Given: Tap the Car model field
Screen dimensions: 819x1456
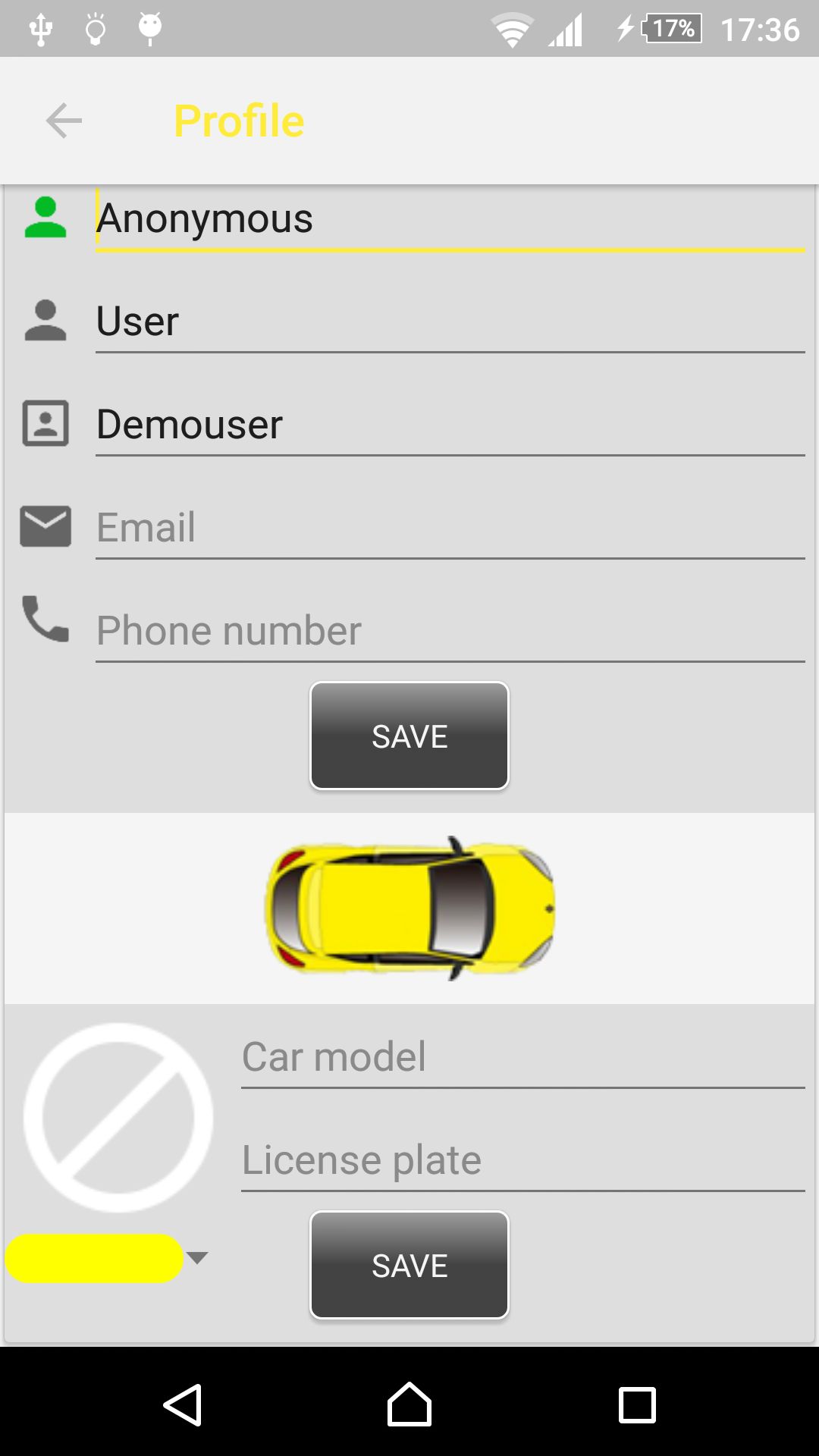Looking at the screenshot, I should pos(522,1057).
